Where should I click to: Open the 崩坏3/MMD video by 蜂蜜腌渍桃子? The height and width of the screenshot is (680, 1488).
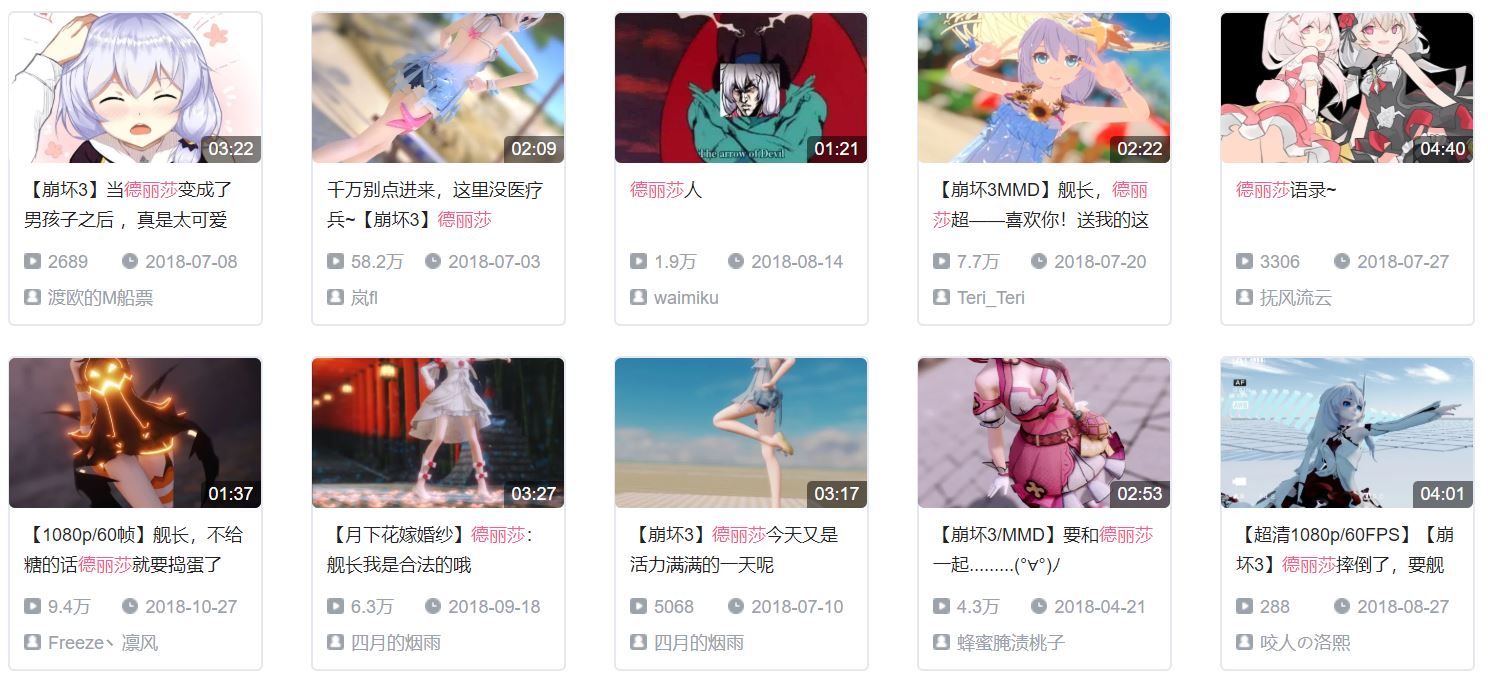click(x=1044, y=433)
